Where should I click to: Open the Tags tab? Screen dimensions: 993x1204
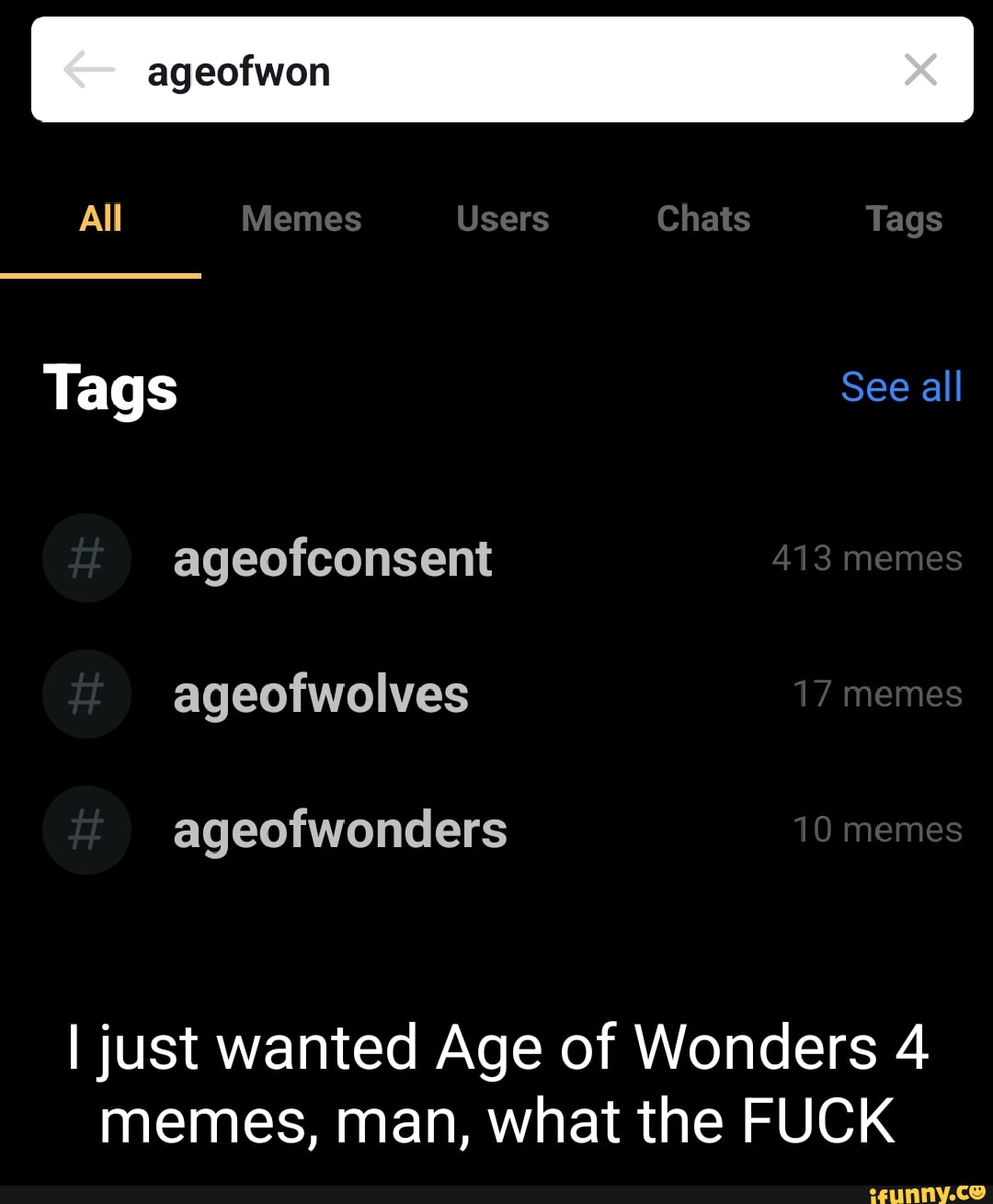[905, 219]
